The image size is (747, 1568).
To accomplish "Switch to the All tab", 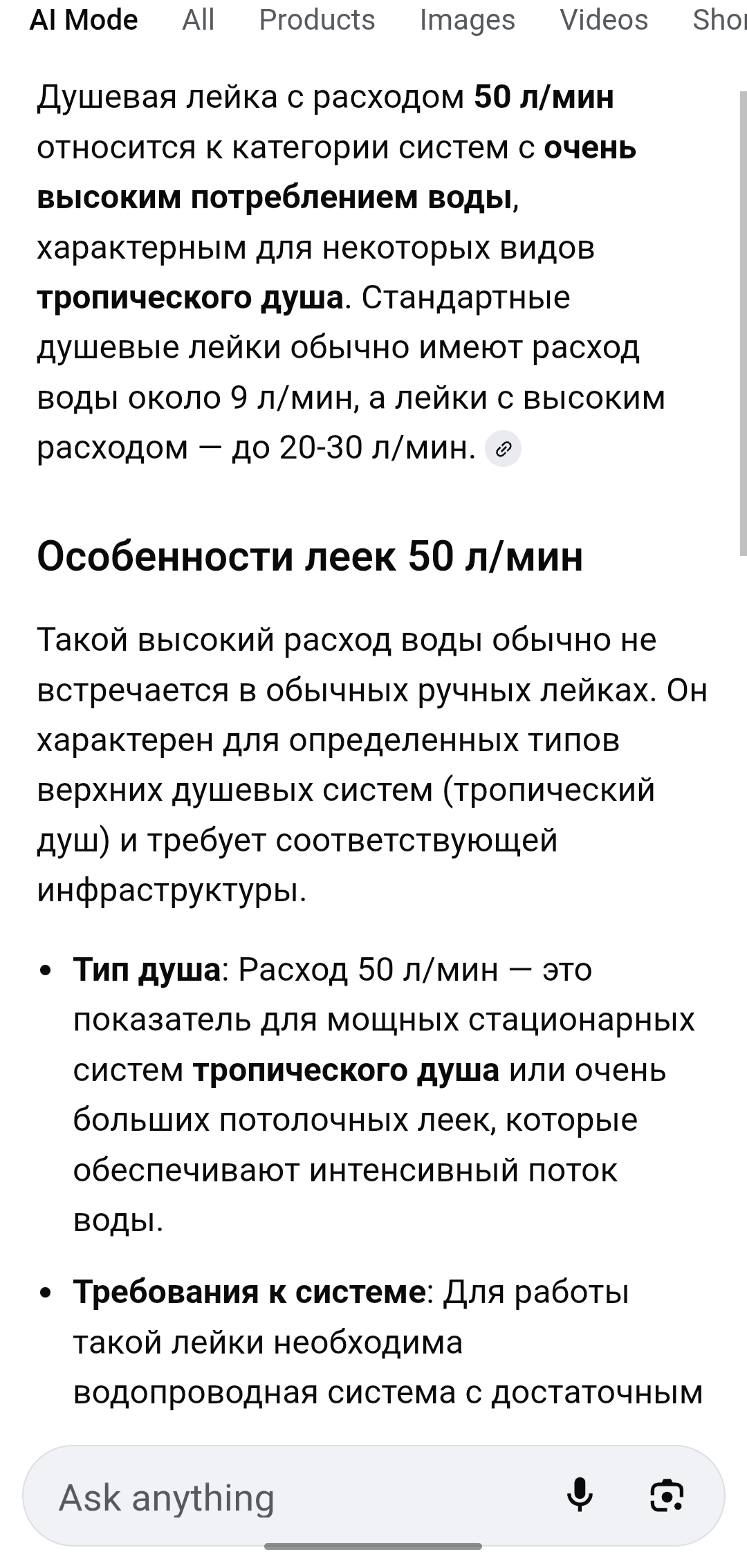I will 198,20.
